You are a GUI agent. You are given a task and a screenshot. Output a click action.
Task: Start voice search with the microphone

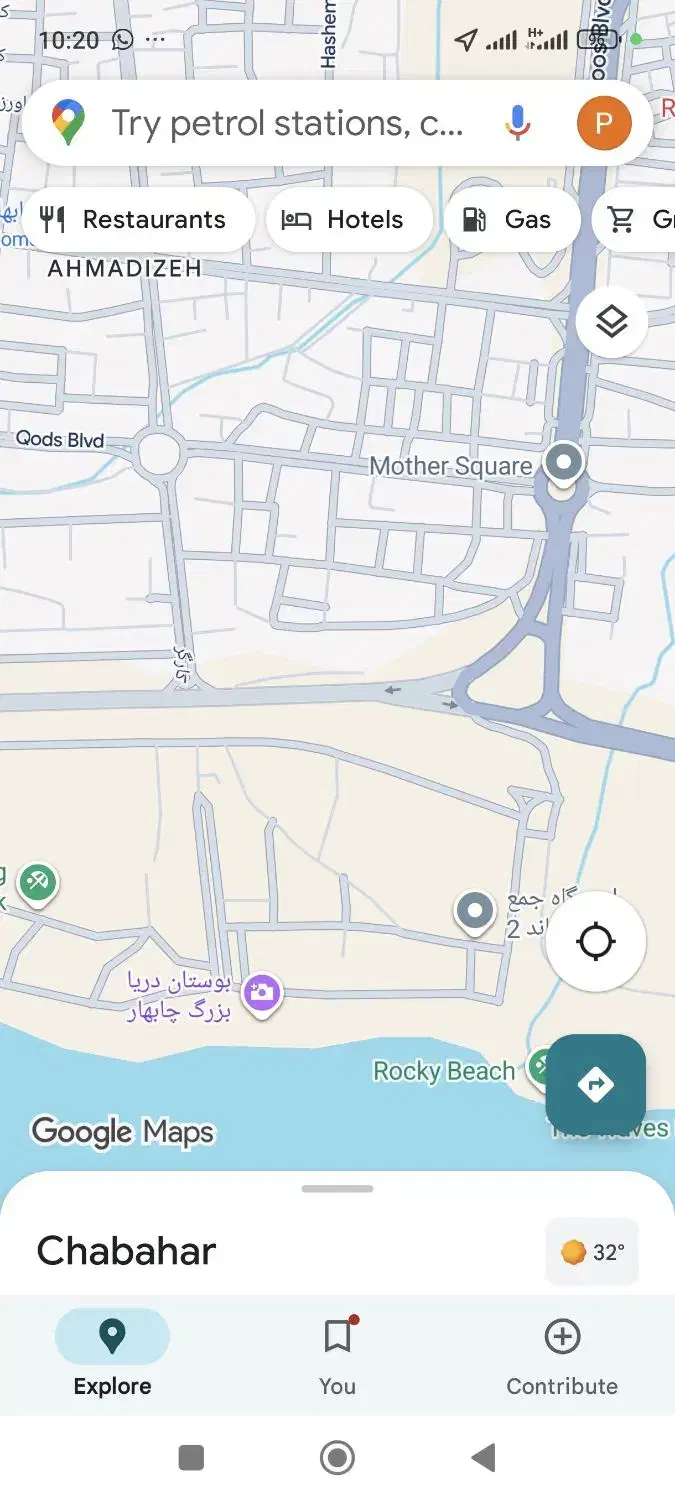click(x=517, y=124)
